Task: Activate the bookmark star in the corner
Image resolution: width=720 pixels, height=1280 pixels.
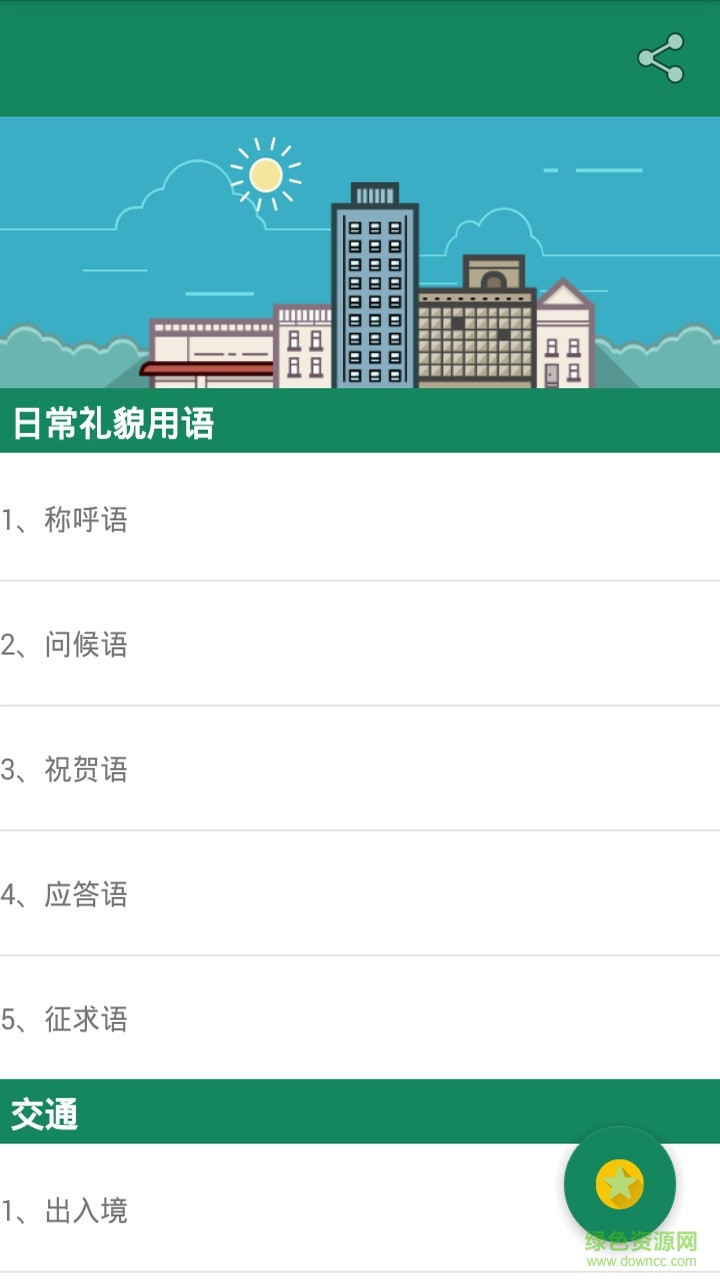Action: pos(620,1183)
